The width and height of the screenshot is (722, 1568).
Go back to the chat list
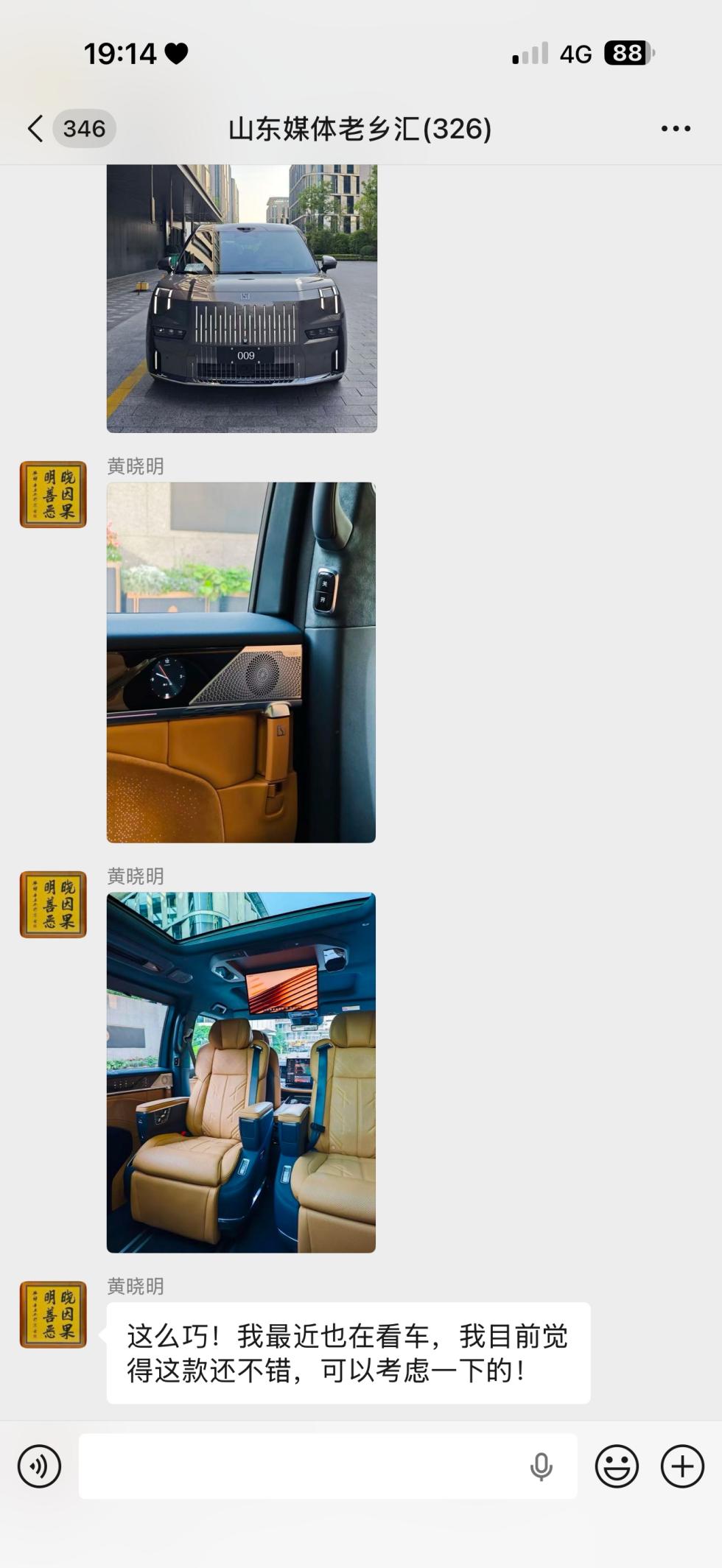coord(35,128)
